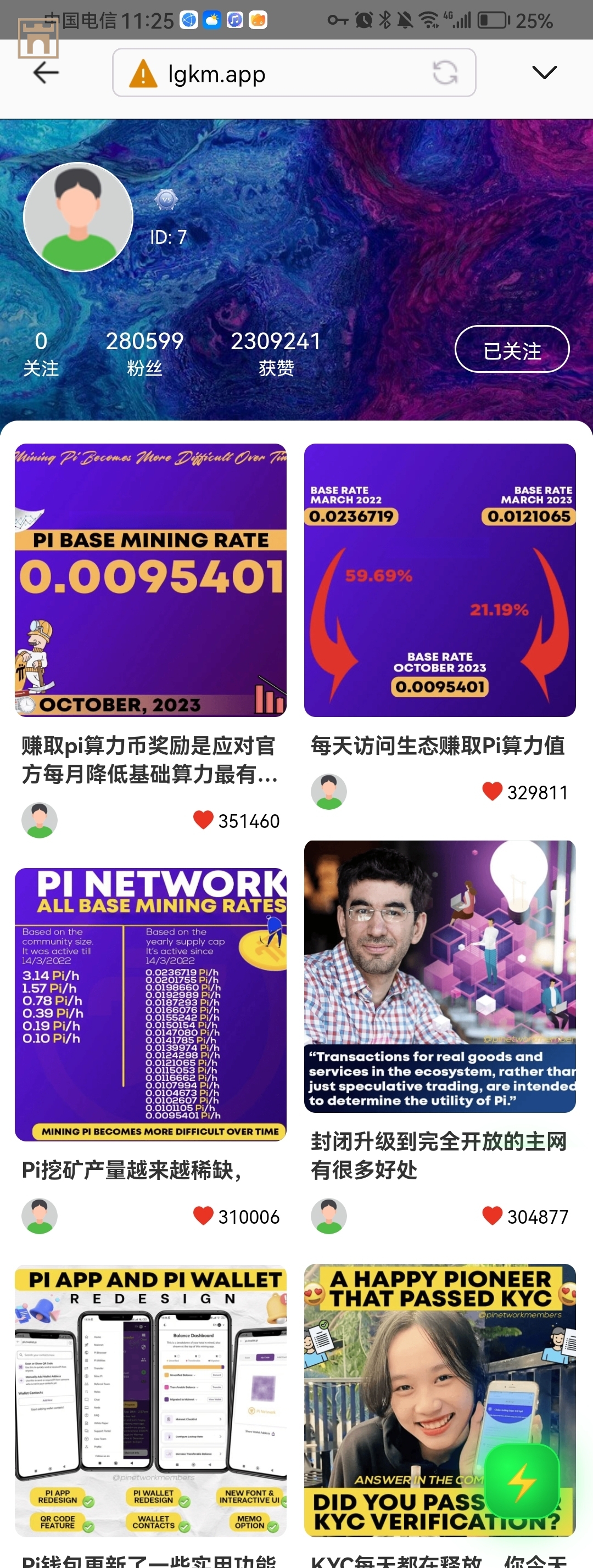Like the post with 329811 likes

492,791
